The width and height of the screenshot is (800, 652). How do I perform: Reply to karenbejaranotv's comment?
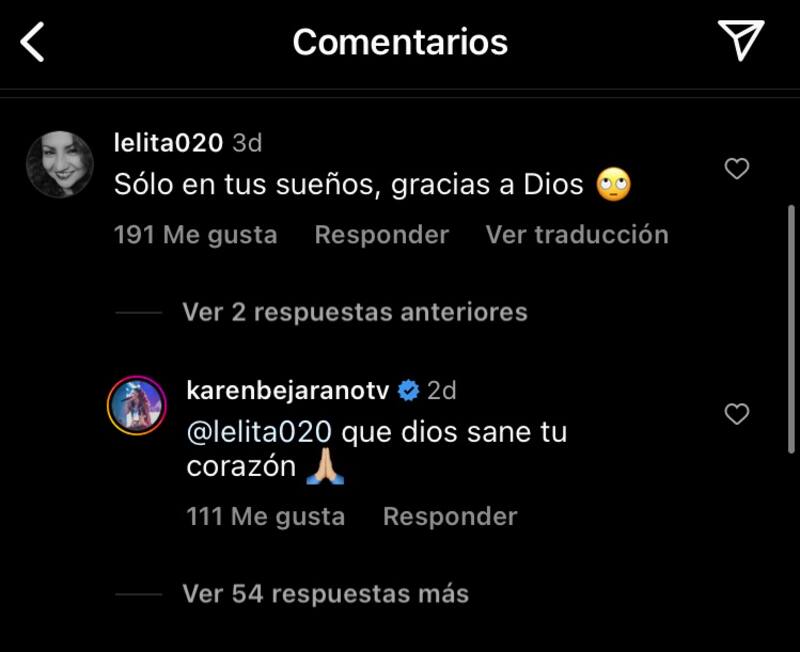pos(450,517)
